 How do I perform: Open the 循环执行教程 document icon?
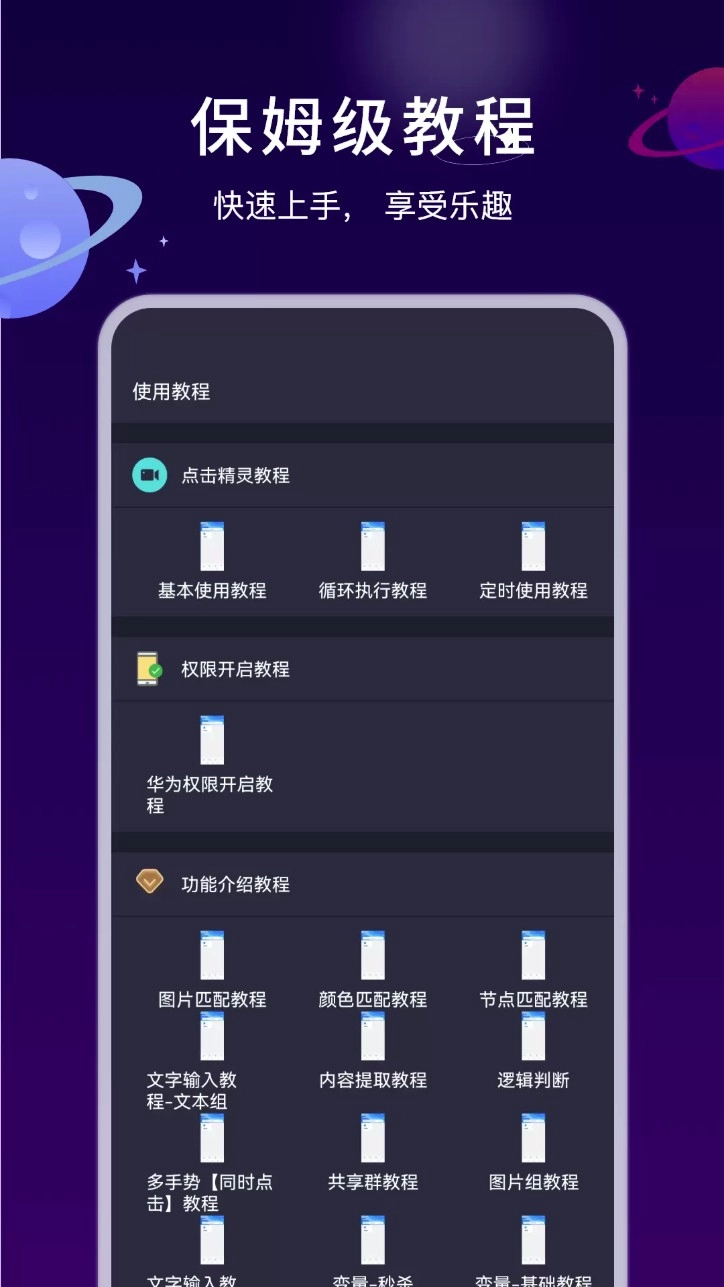[x=372, y=546]
